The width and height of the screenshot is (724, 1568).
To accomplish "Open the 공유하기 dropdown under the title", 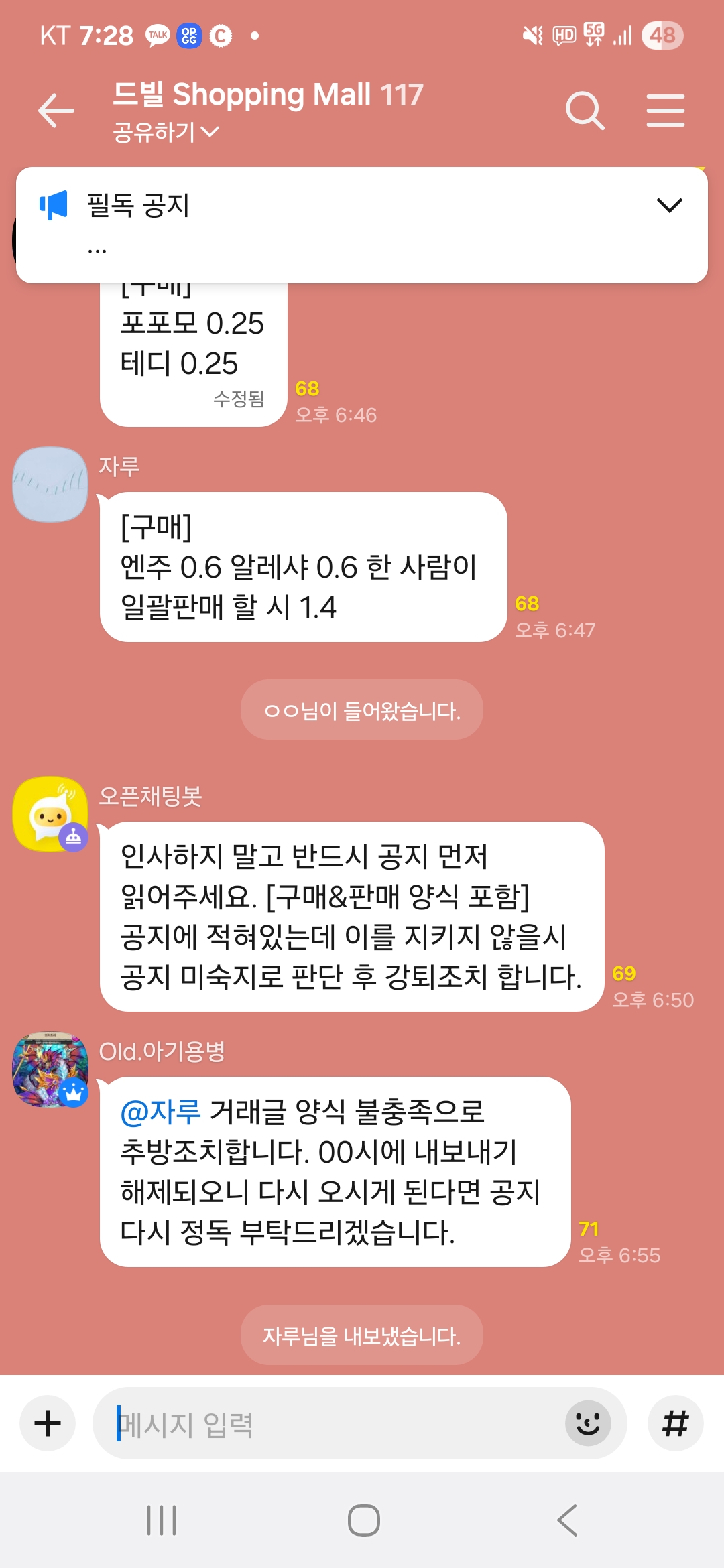I will (x=166, y=132).
